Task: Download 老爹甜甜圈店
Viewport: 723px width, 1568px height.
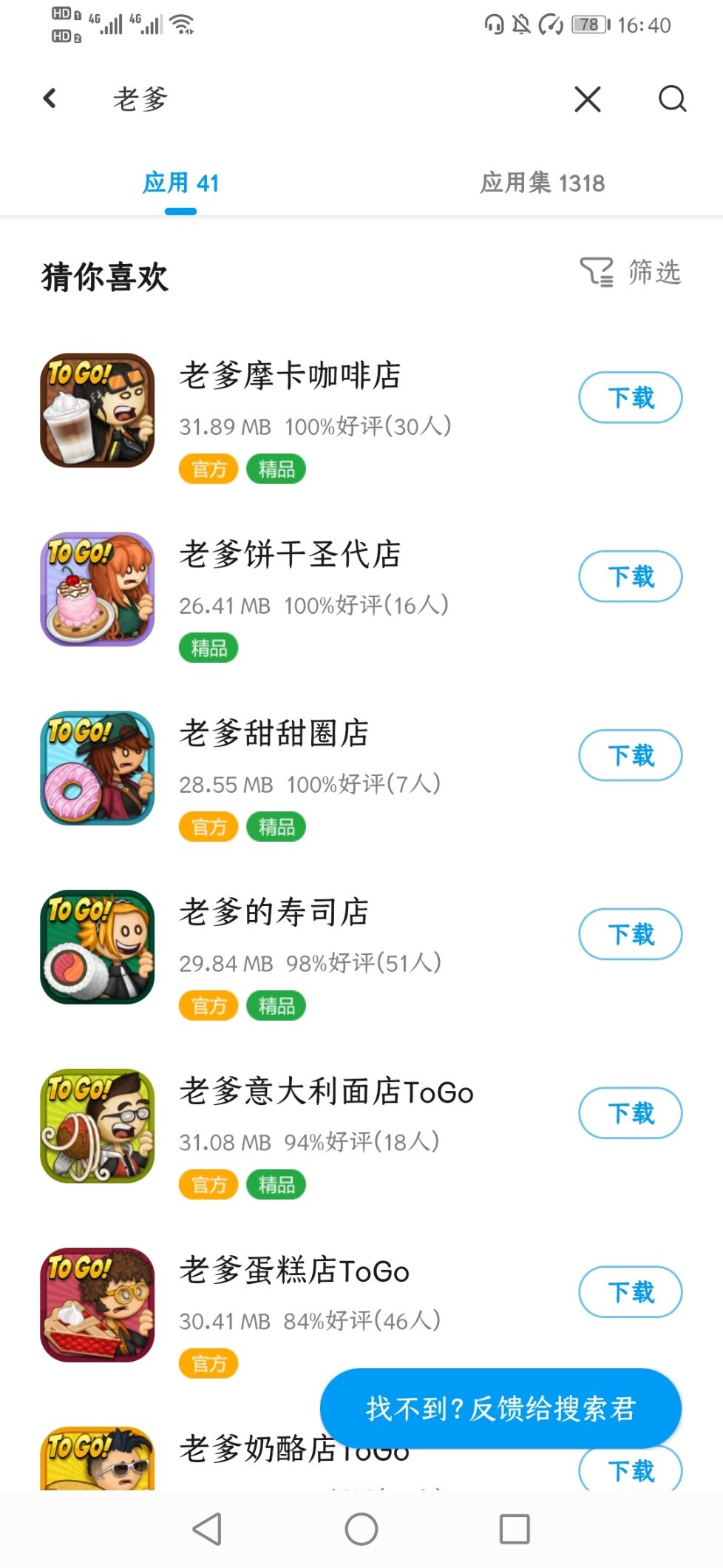Action: click(630, 756)
